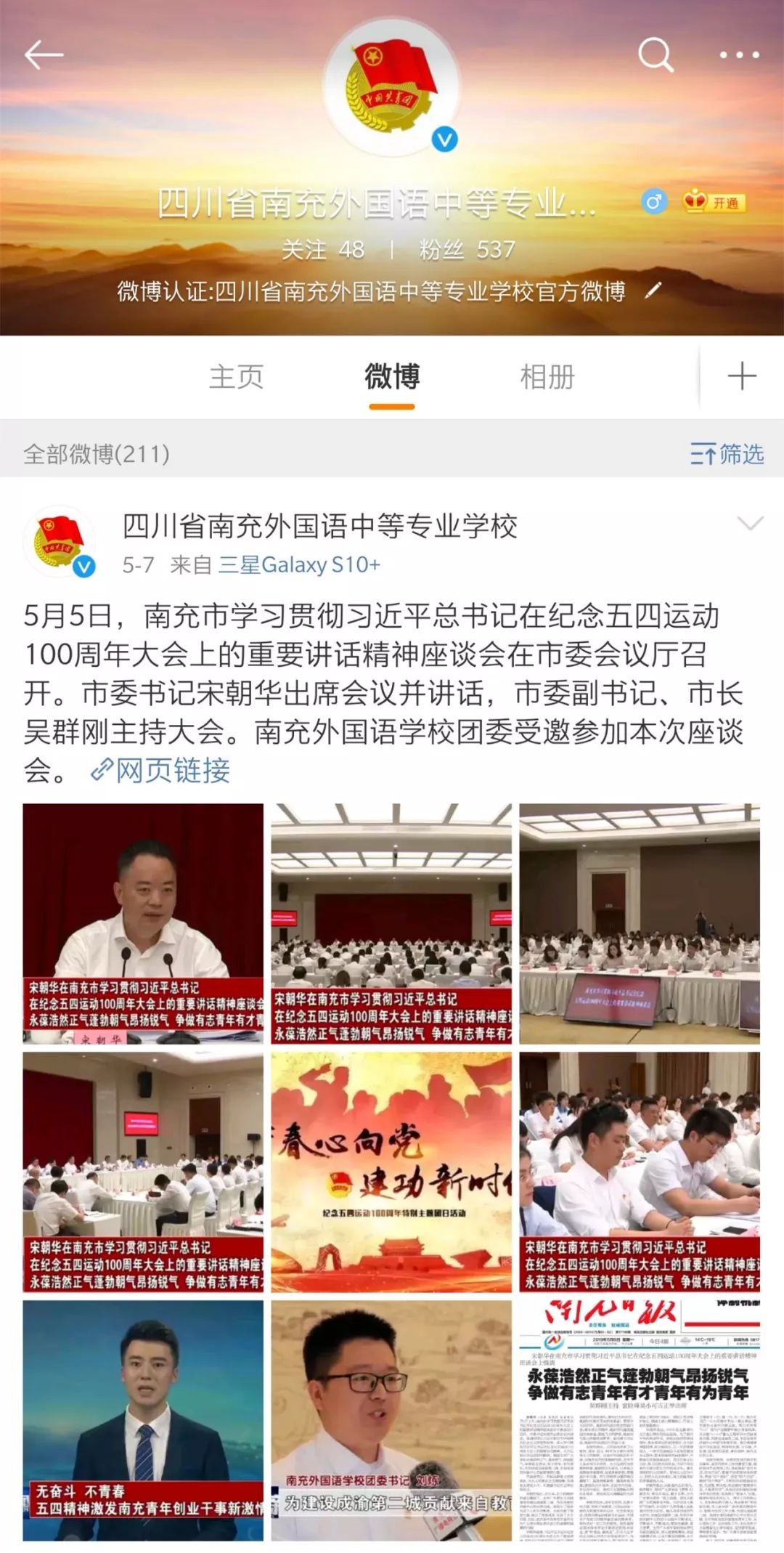Add a tab with the plus icon
The width and height of the screenshot is (784, 1553).
(x=741, y=377)
